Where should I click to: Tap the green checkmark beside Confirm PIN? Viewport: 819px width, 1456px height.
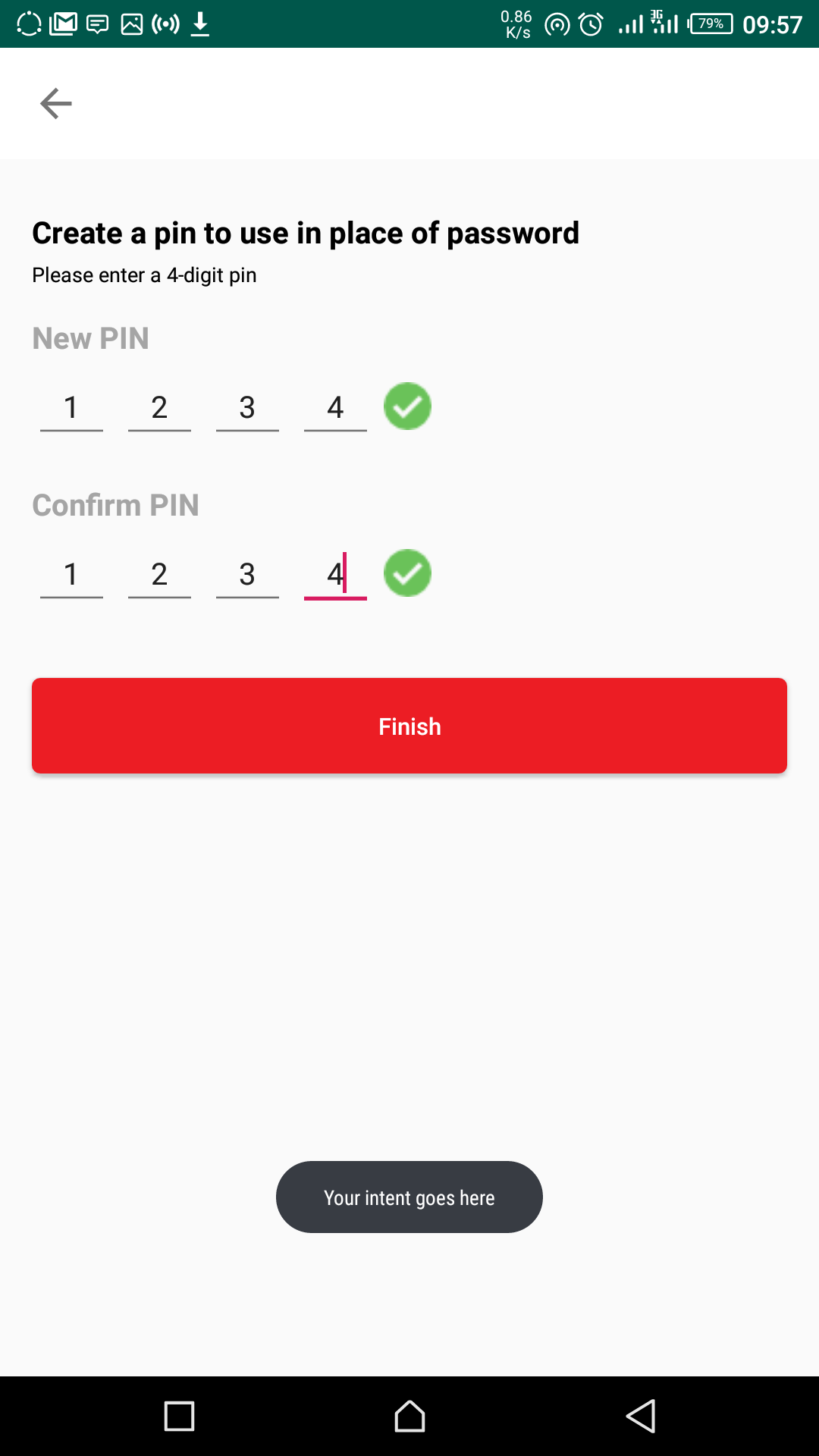tap(407, 574)
